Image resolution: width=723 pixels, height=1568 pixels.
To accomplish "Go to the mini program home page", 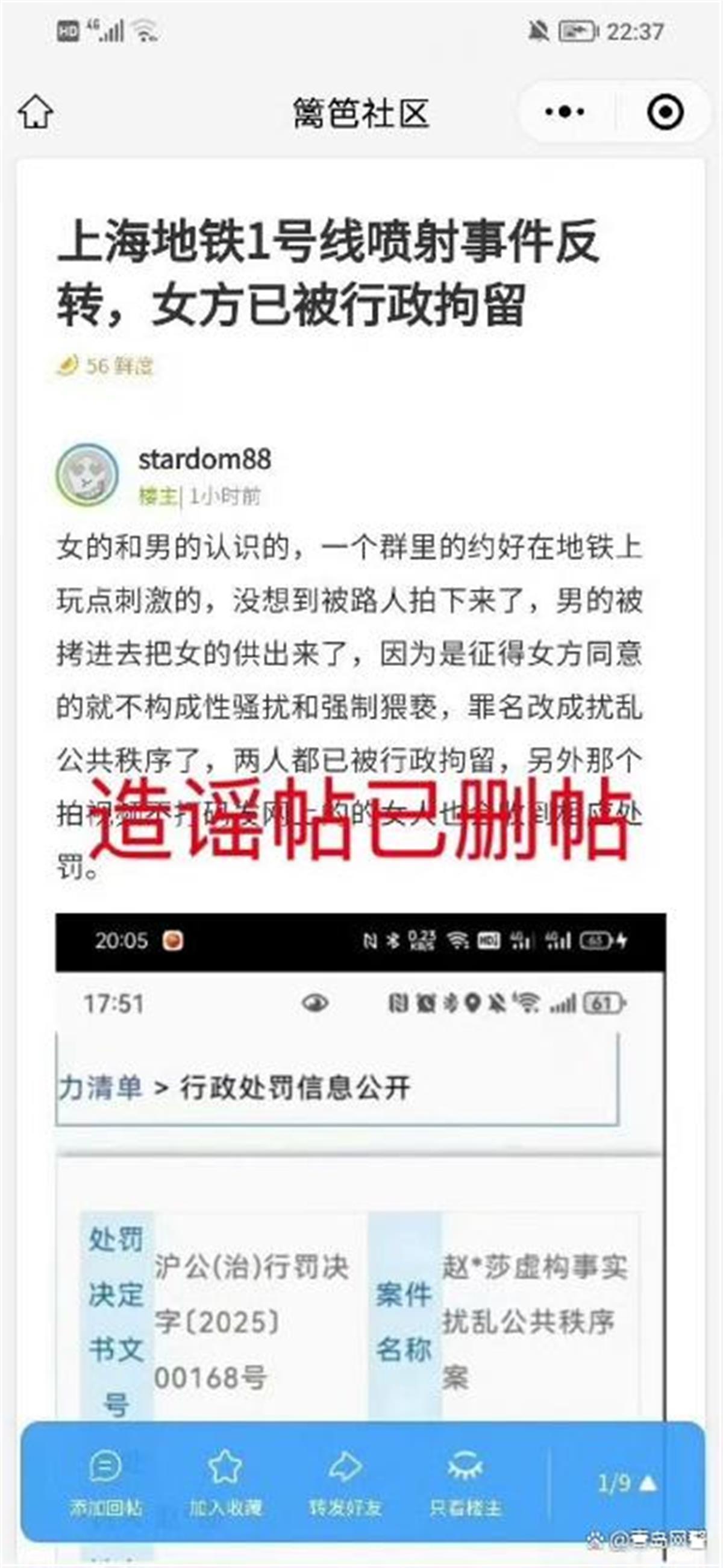I will click(x=36, y=113).
